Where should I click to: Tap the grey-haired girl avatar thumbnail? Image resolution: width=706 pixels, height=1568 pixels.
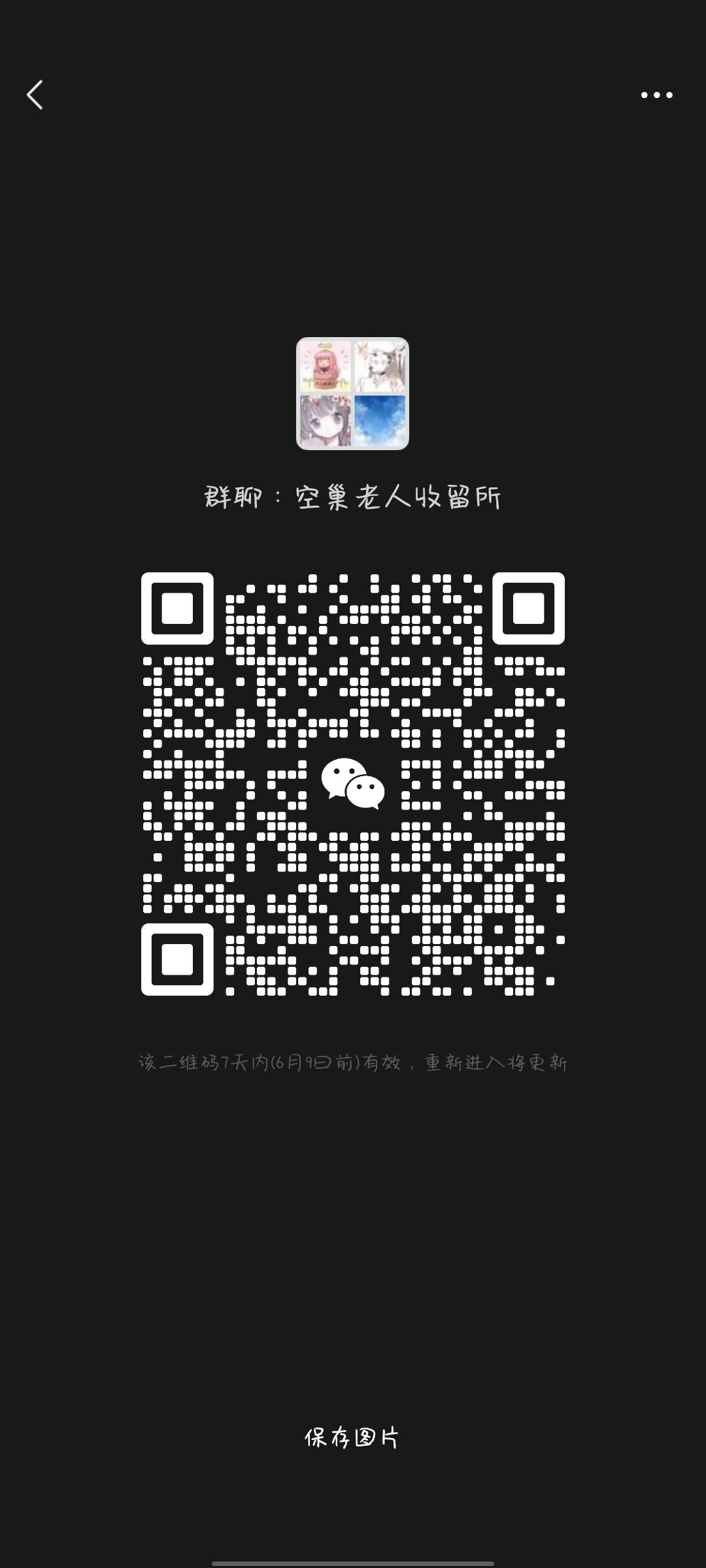326,421
